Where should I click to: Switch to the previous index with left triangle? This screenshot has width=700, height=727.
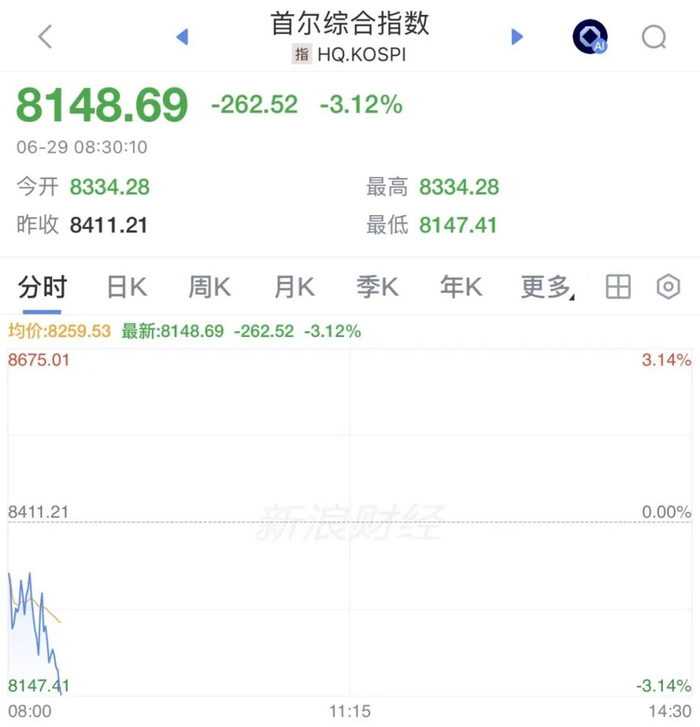(x=182, y=37)
